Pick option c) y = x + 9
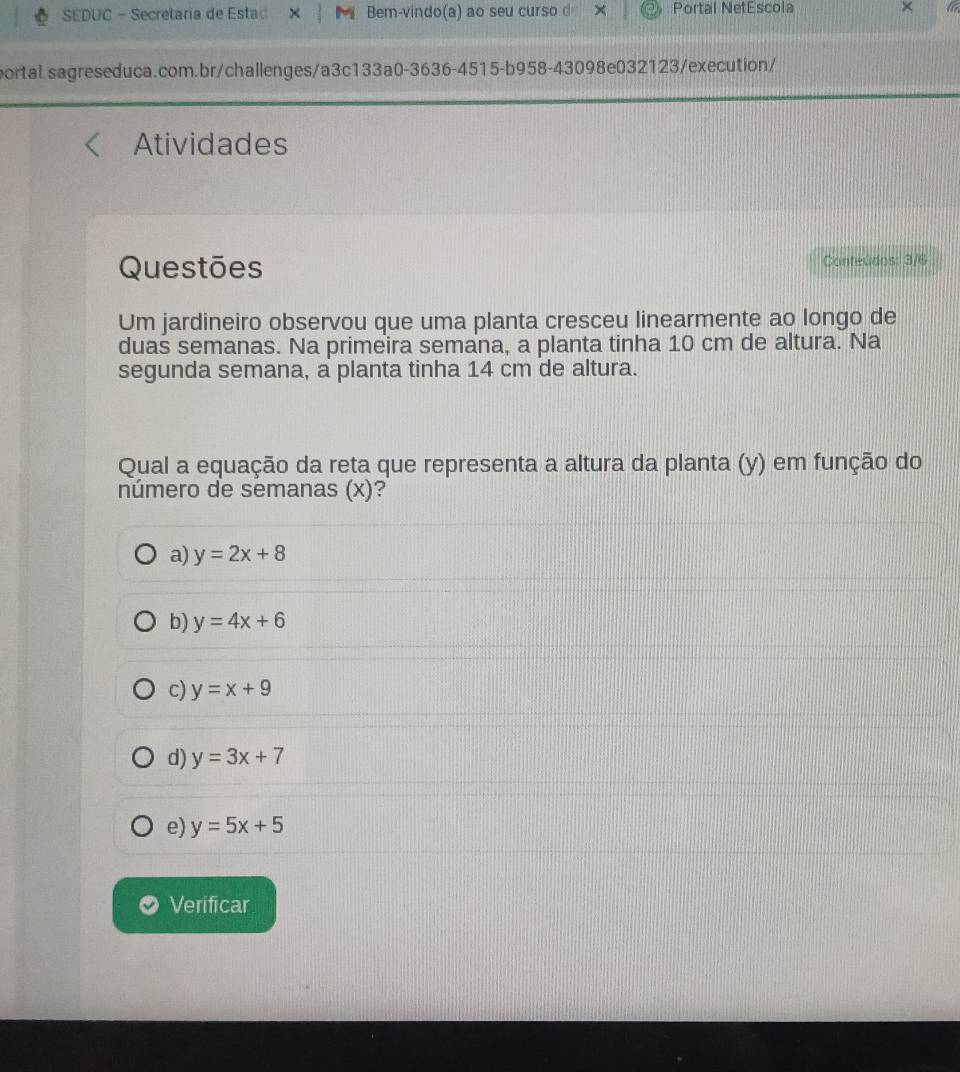This screenshot has width=960, height=1072. (x=146, y=688)
